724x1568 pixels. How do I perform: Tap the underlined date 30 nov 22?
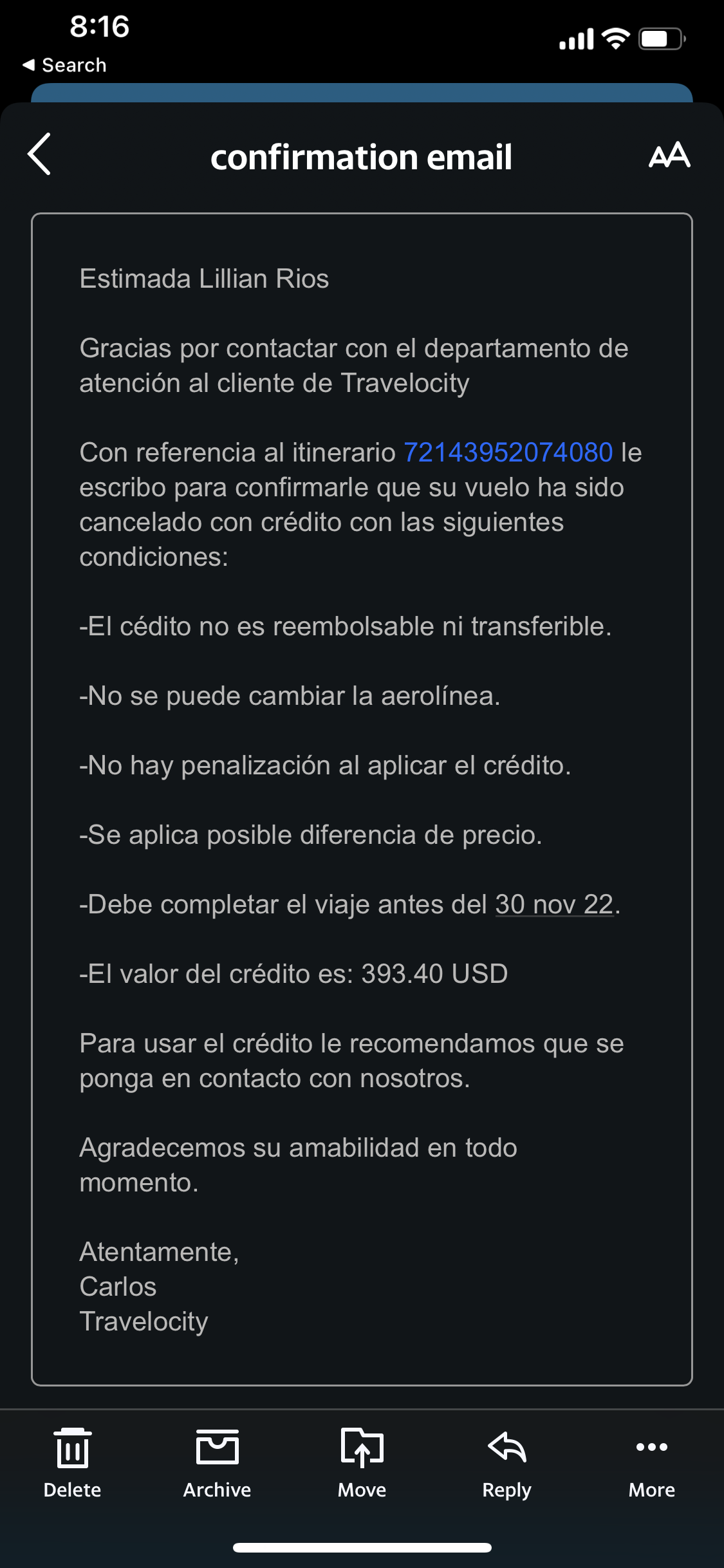pos(554,904)
